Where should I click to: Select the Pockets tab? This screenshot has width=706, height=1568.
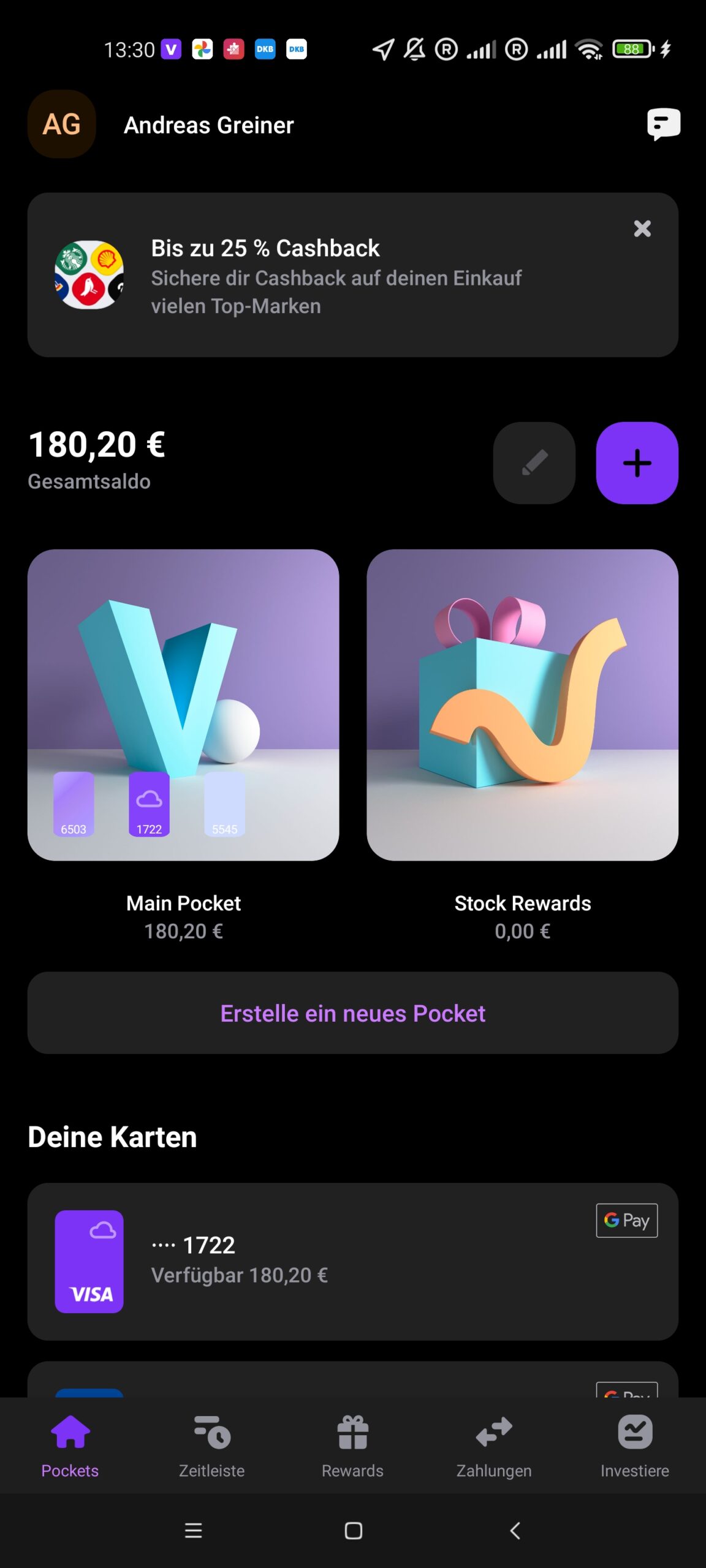pos(70,1445)
